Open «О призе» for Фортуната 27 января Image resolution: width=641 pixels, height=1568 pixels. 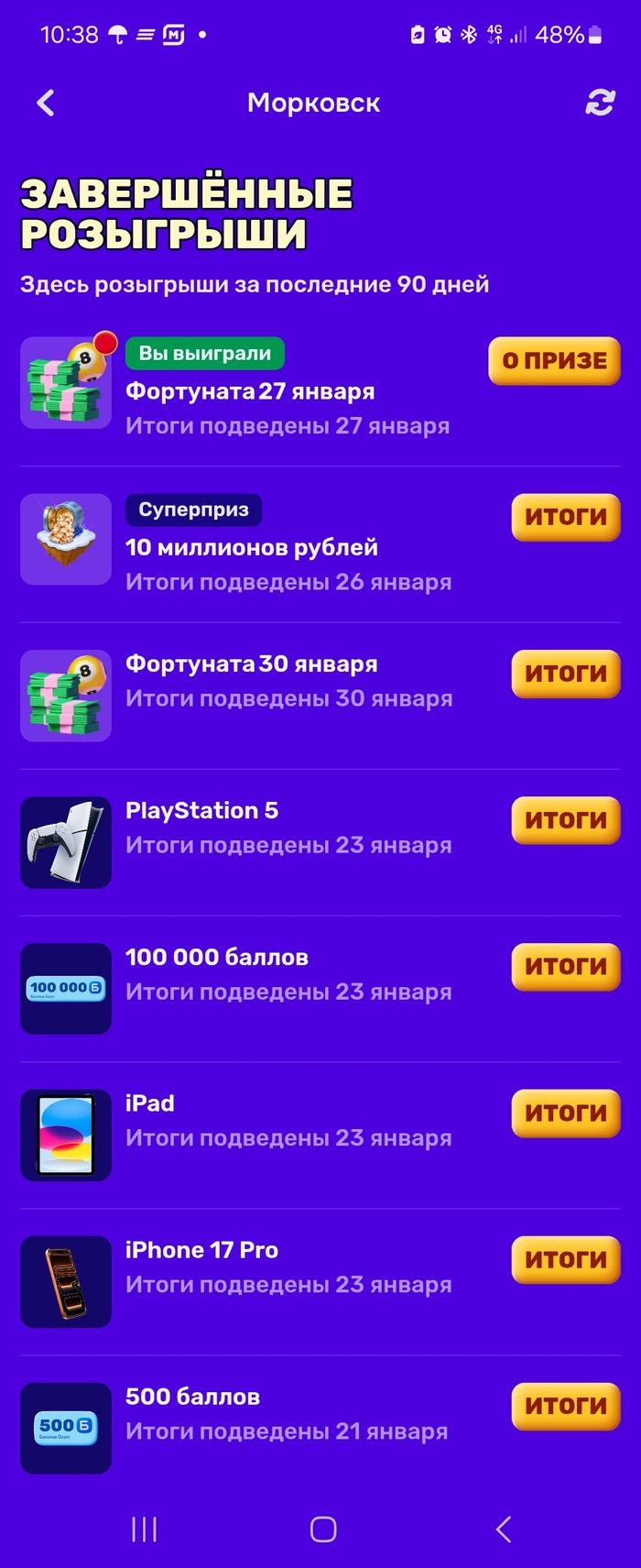pyautogui.click(x=554, y=360)
